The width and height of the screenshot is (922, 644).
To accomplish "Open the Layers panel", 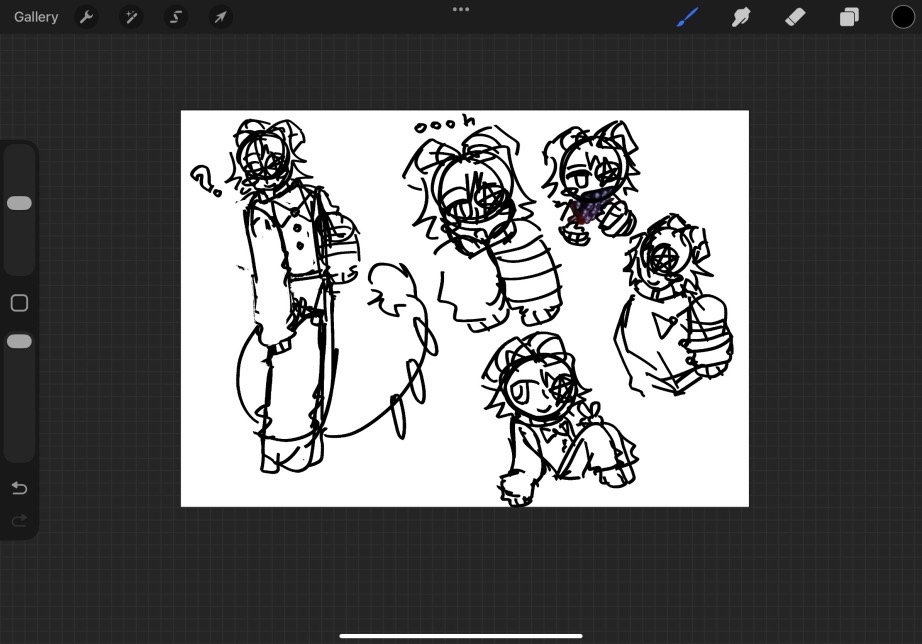I will [849, 17].
